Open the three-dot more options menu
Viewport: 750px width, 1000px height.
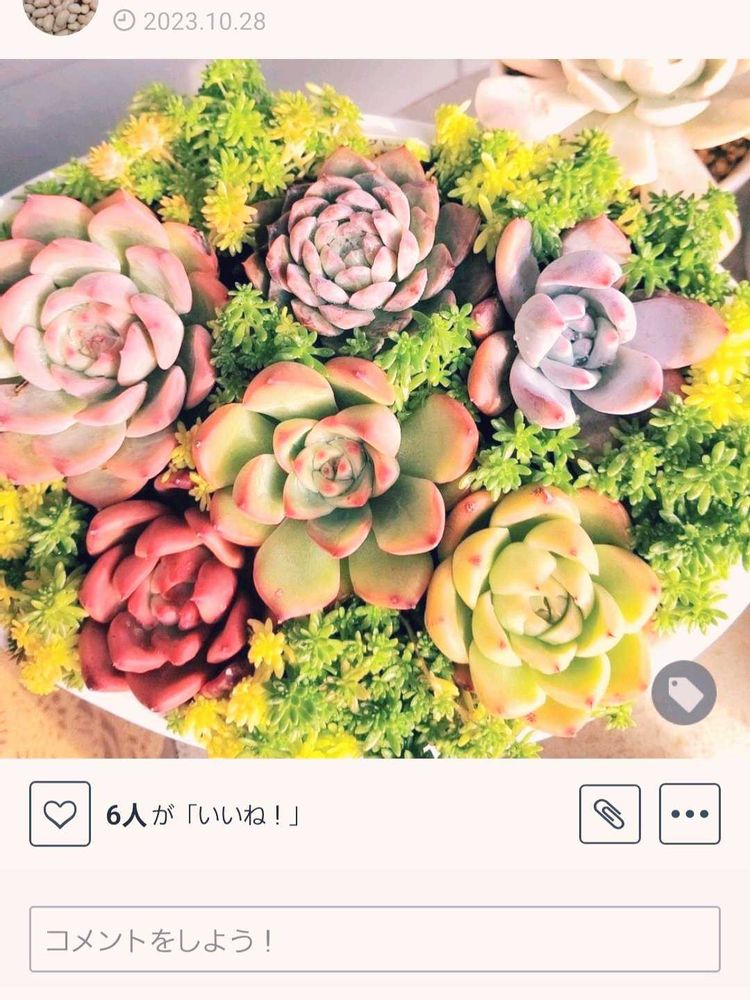pos(690,814)
